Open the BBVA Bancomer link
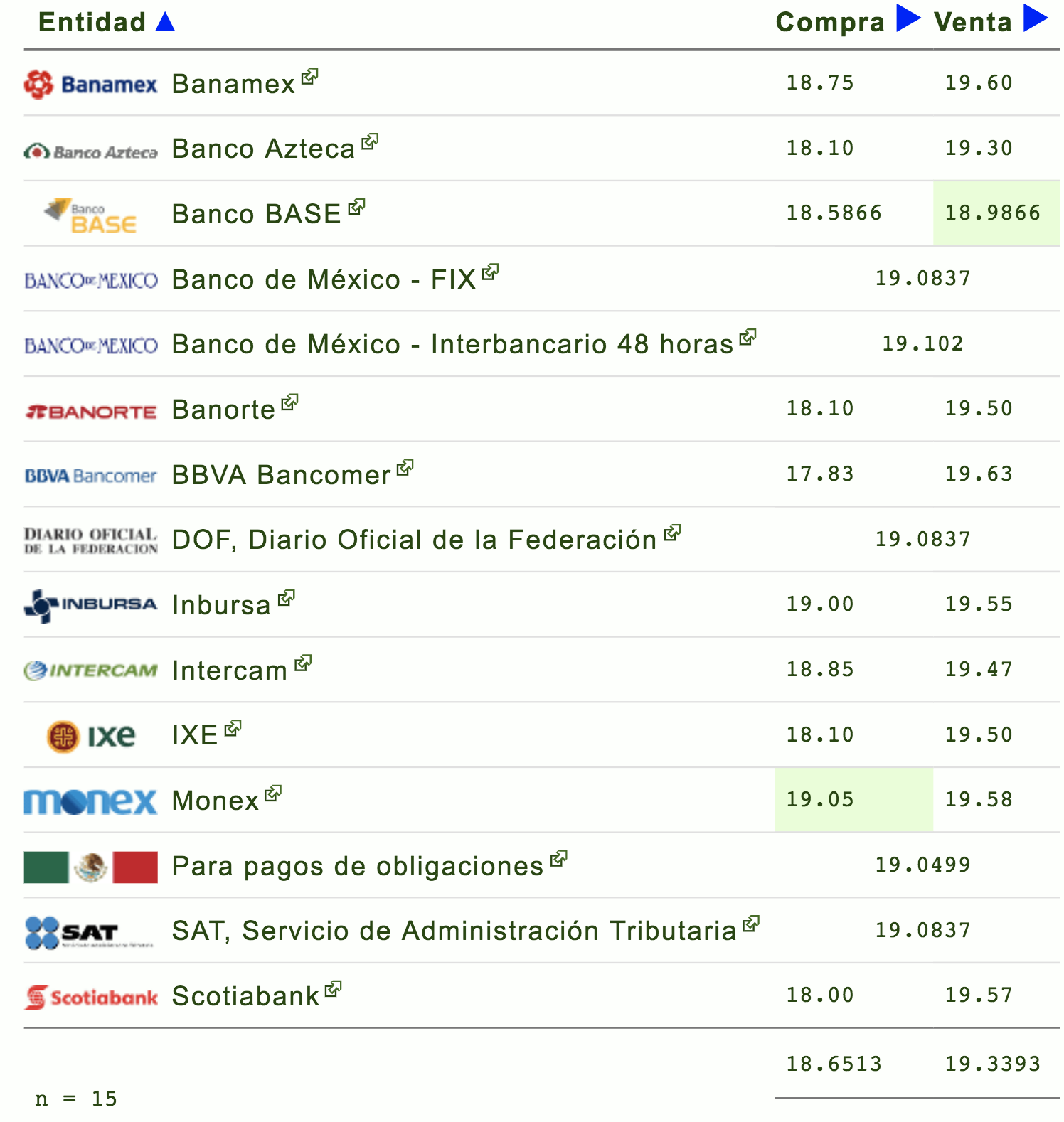 click(x=281, y=475)
